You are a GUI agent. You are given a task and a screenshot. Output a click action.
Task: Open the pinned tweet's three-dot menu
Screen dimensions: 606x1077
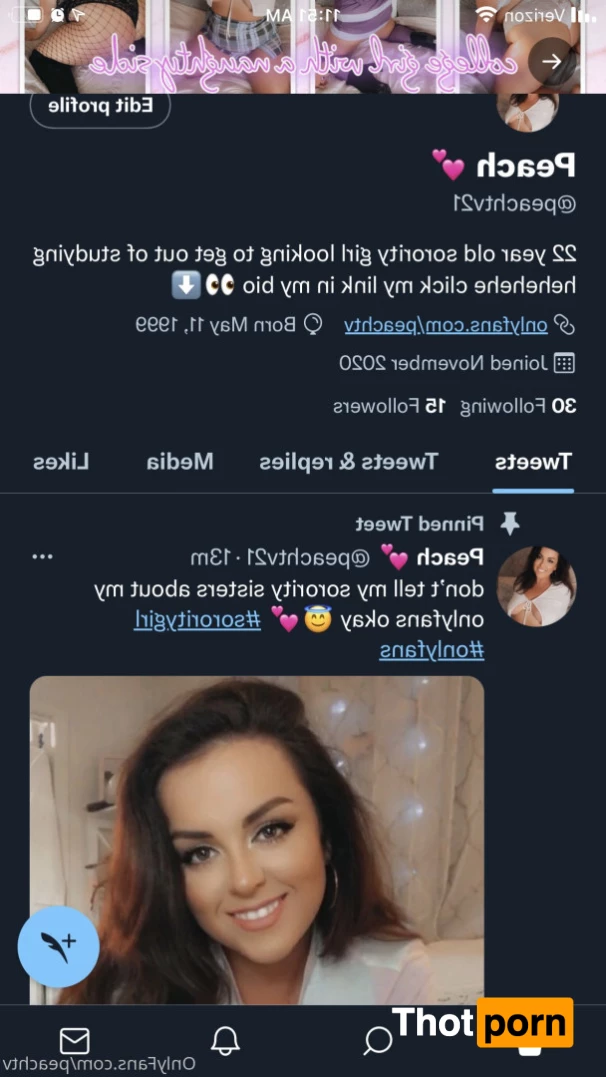pyautogui.click(x=42, y=556)
